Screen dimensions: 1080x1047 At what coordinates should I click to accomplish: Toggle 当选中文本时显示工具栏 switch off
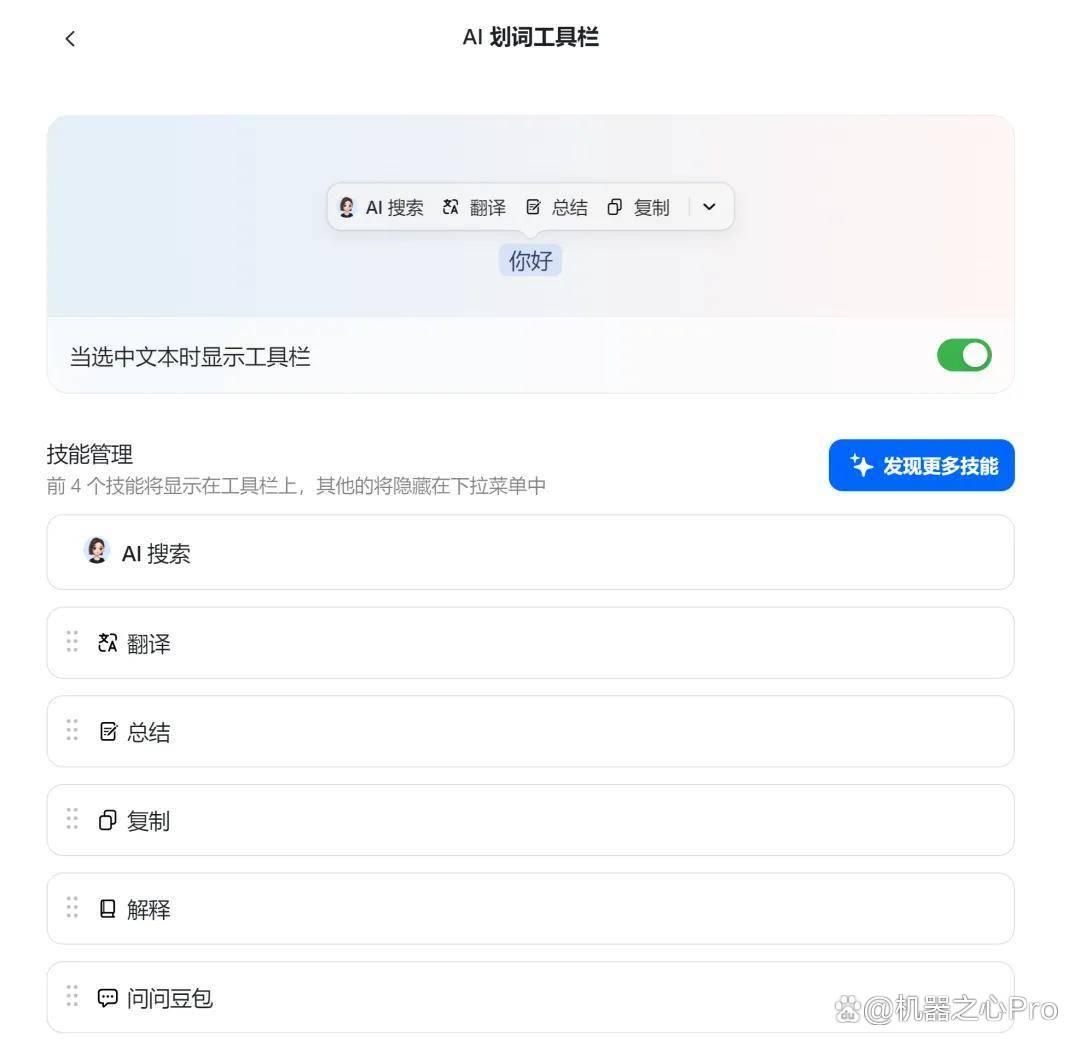pos(964,355)
